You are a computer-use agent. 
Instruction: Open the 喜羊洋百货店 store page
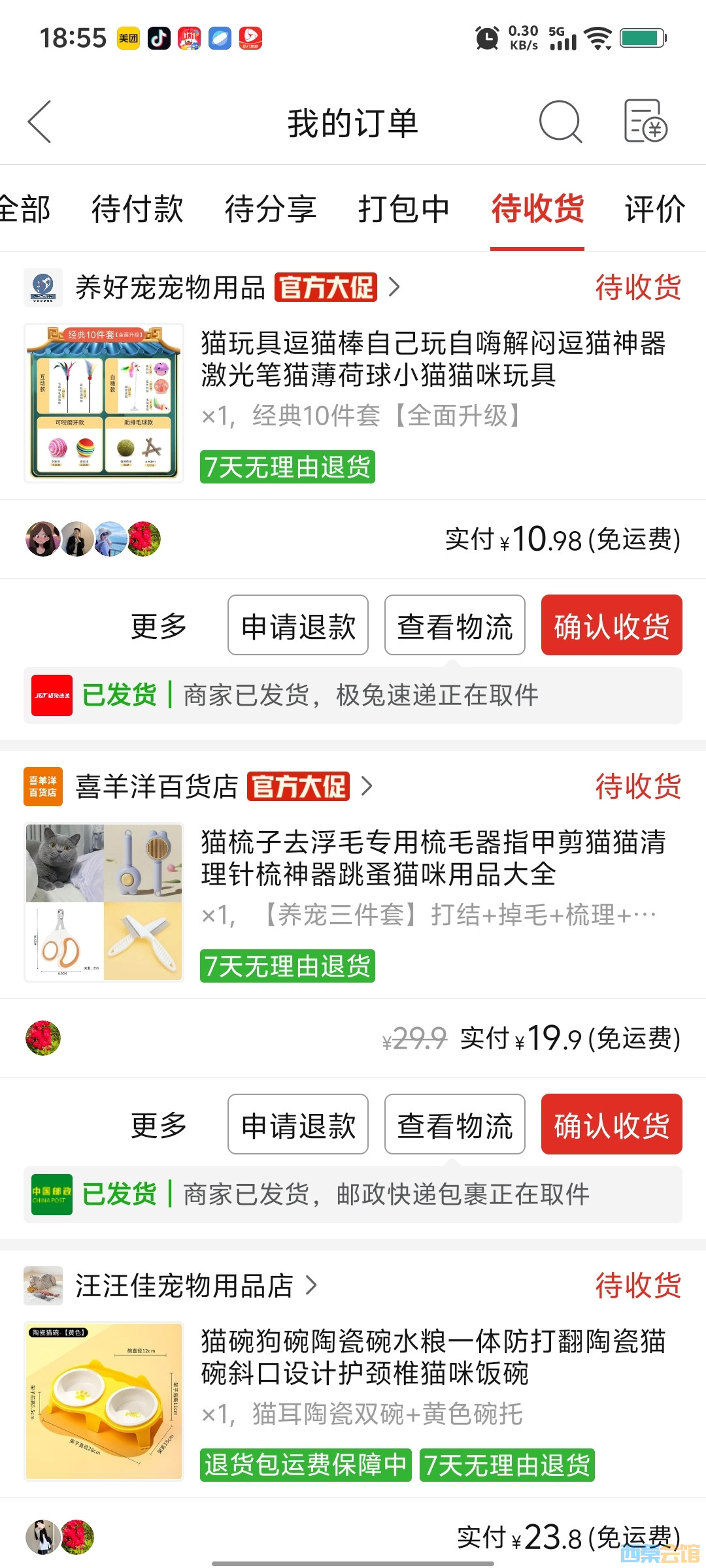click(x=157, y=787)
